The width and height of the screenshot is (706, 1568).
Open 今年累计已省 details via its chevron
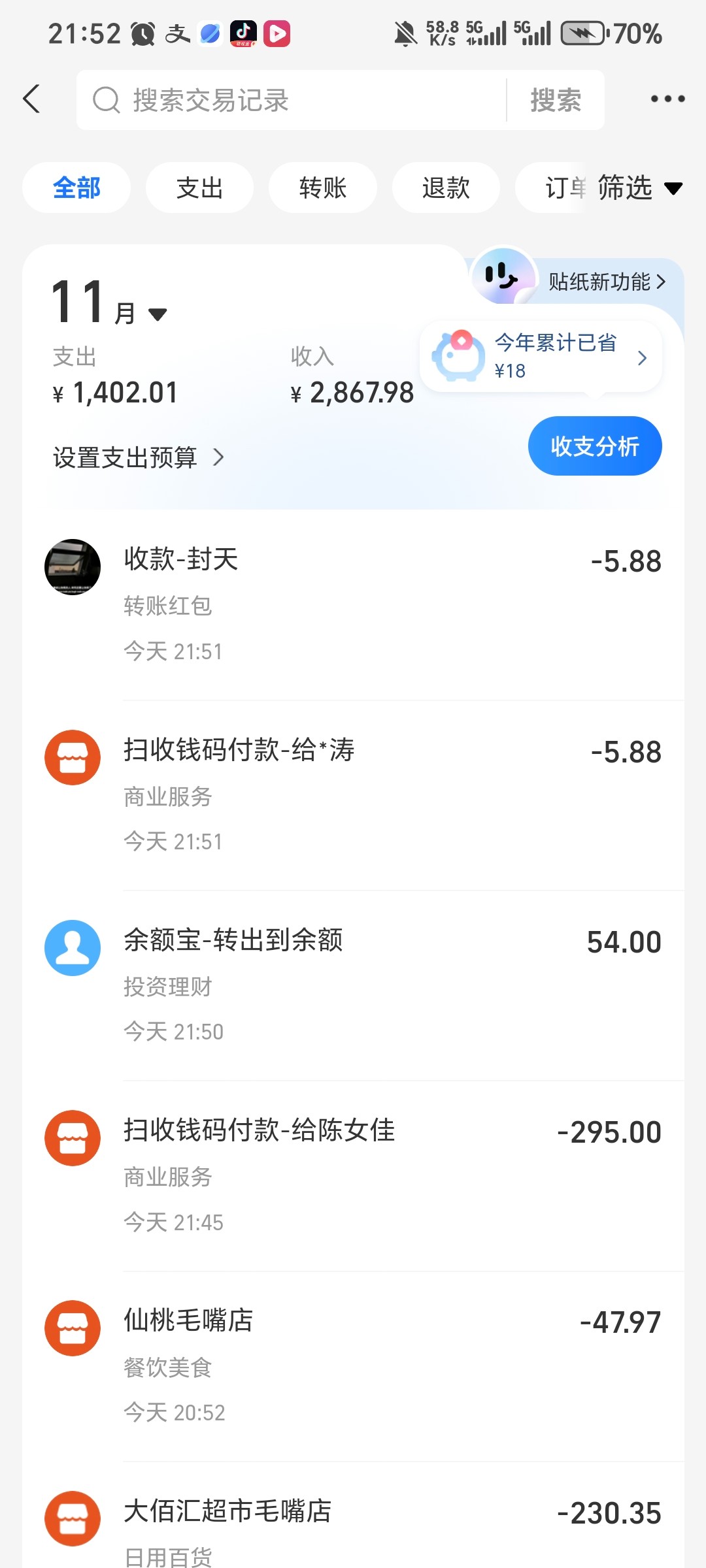642,357
